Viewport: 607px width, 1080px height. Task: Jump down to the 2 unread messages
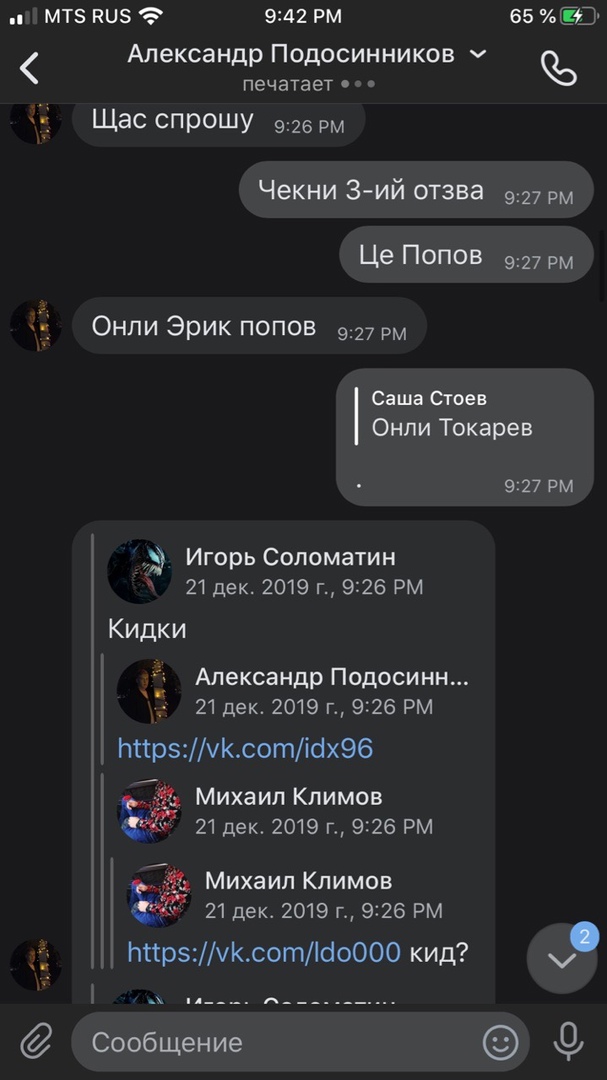click(x=562, y=958)
